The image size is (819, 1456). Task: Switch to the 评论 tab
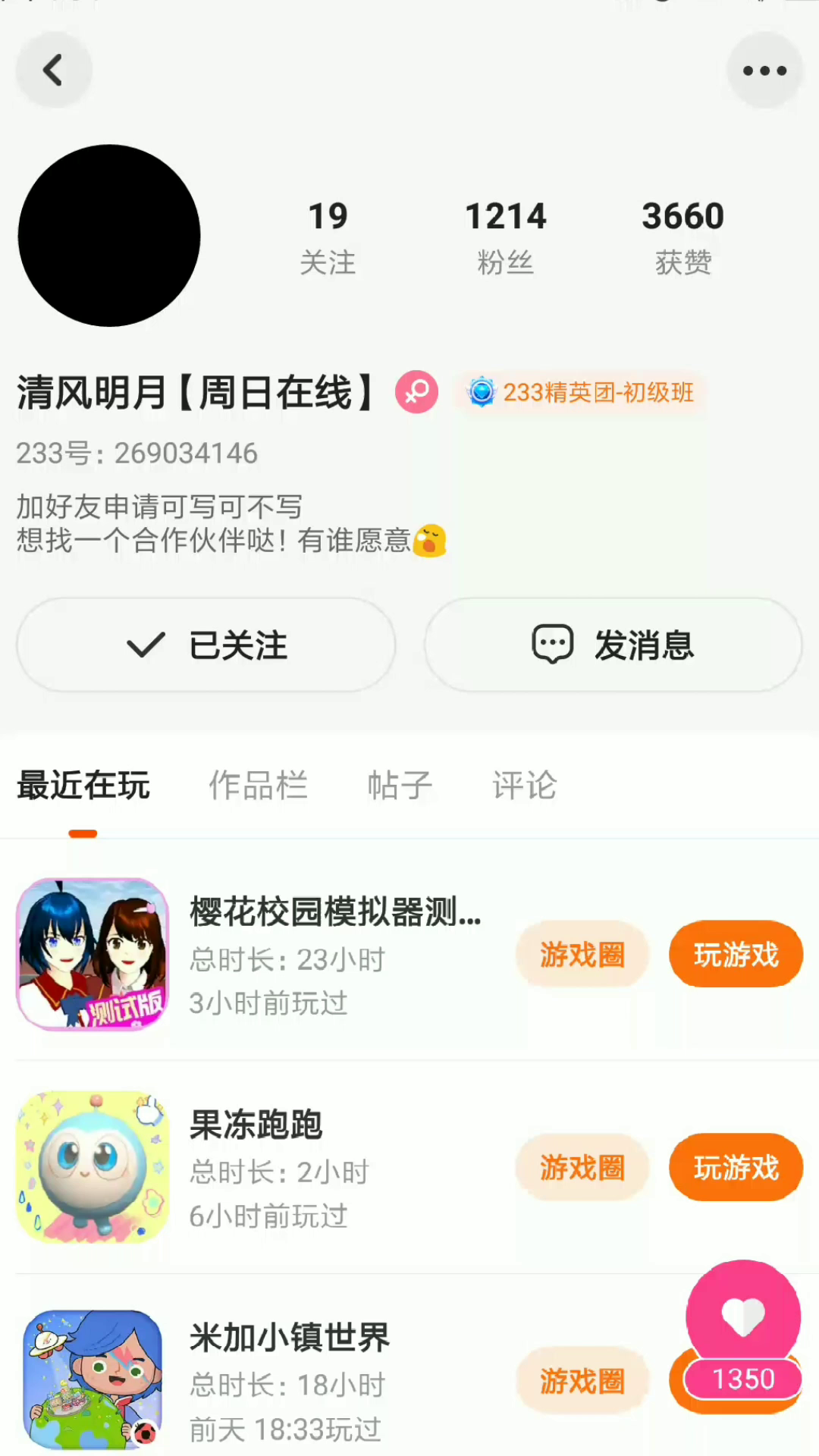(524, 786)
